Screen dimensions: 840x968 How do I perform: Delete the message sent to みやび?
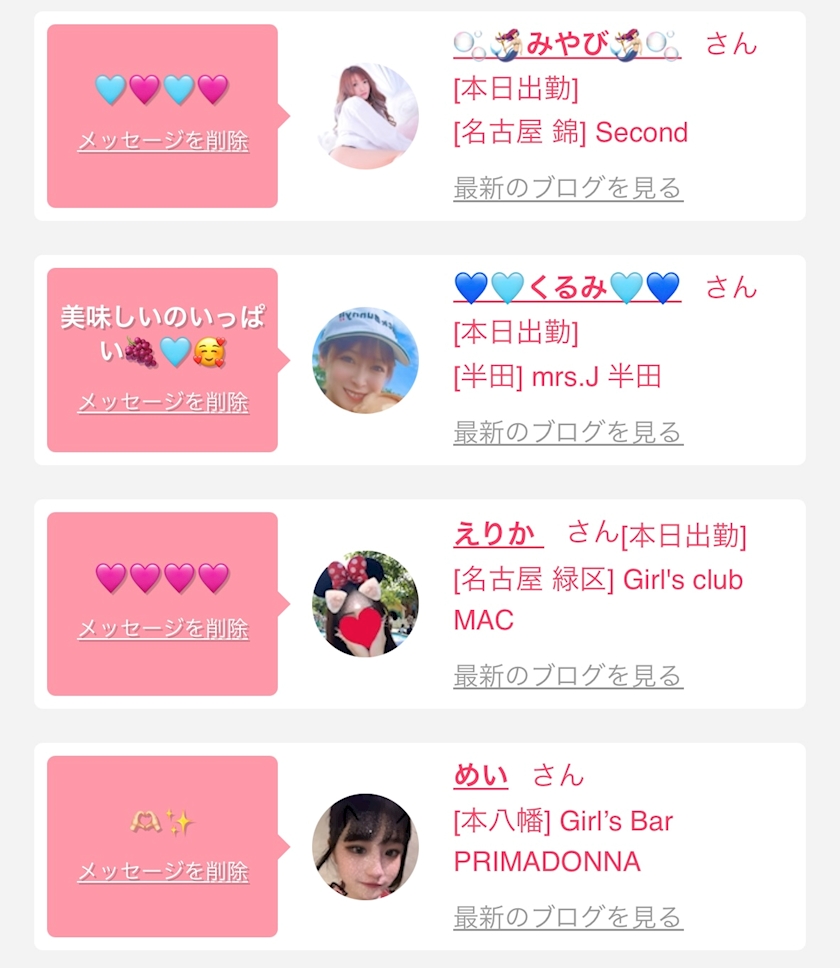163,141
